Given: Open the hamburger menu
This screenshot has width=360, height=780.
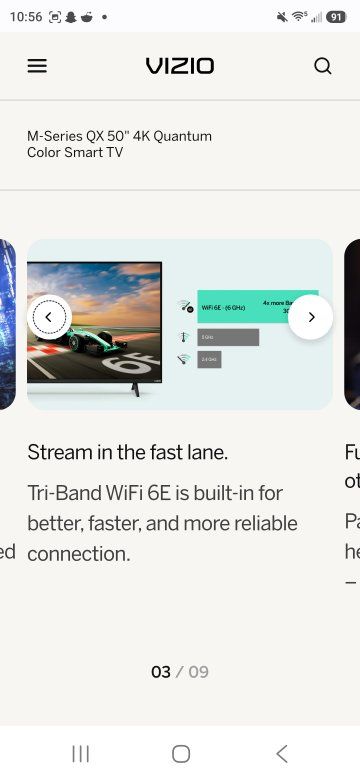Looking at the screenshot, I should point(37,66).
